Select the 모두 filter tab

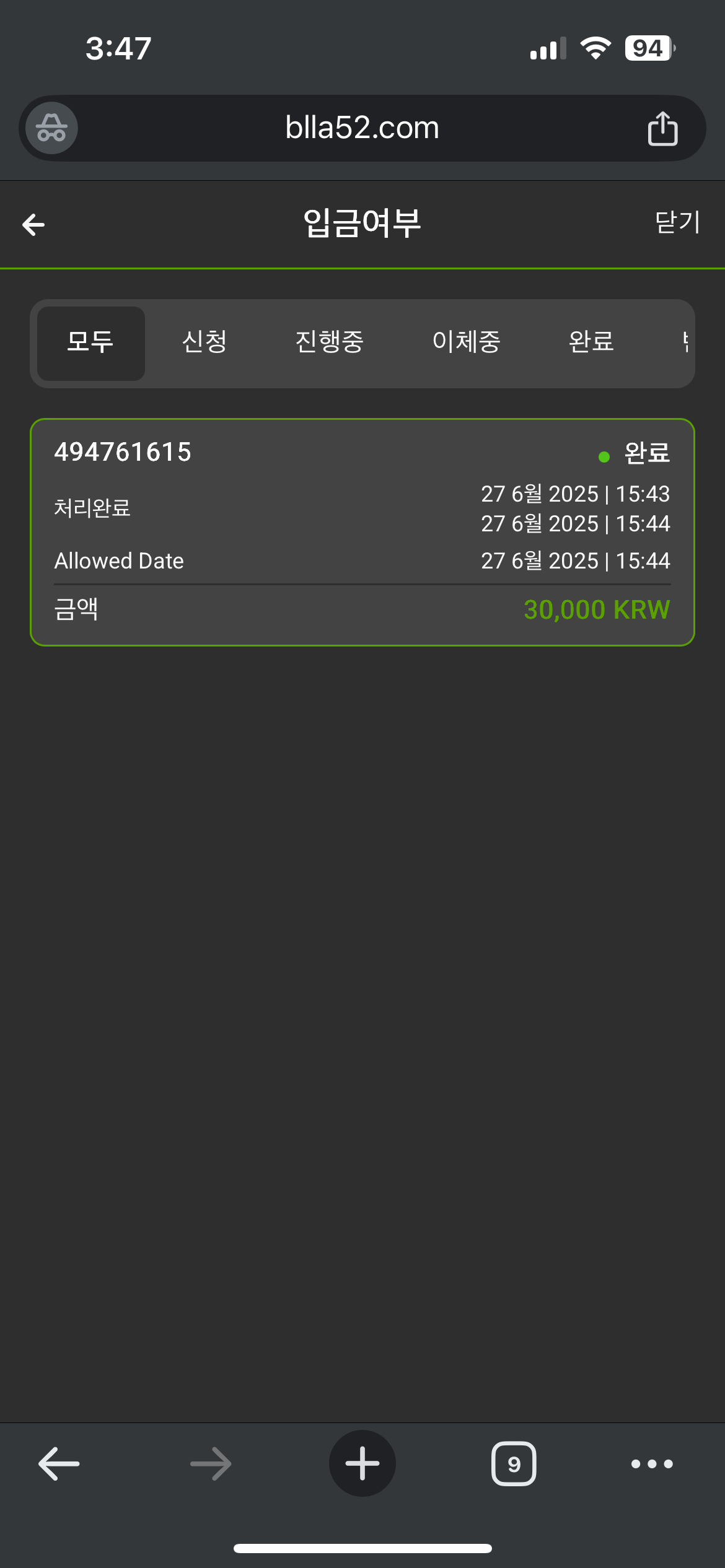(90, 342)
